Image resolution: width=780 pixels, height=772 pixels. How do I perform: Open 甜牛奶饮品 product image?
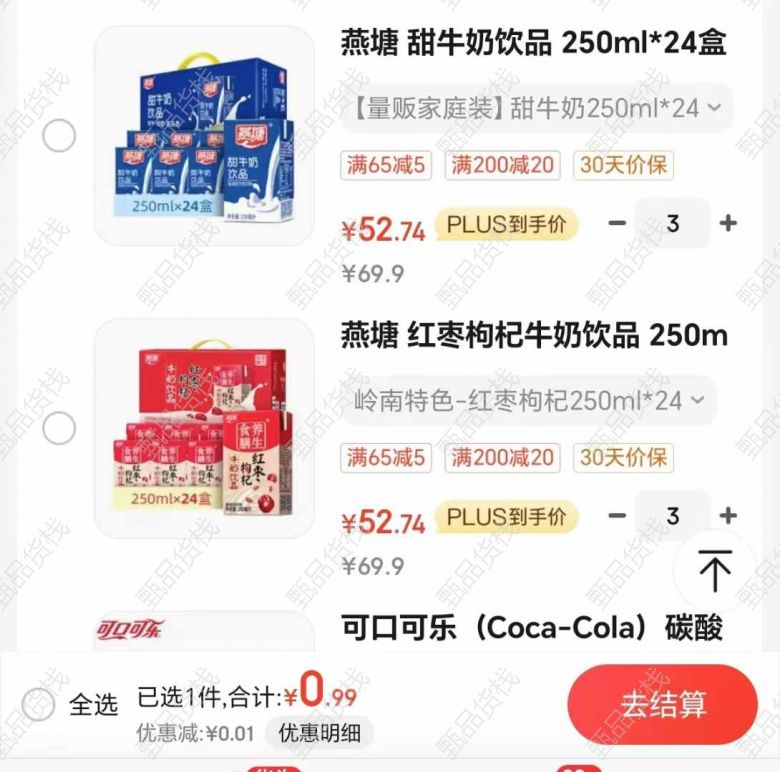click(x=204, y=136)
